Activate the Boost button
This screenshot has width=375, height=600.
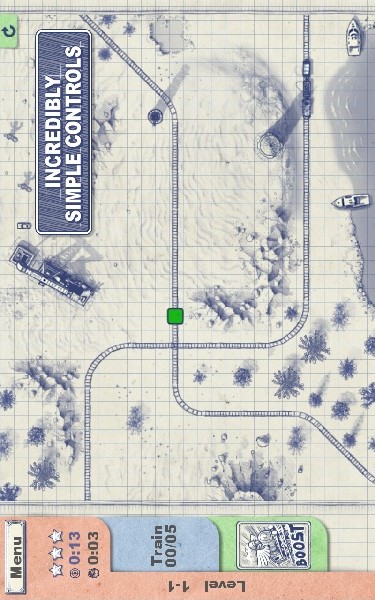pyautogui.click(x=274, y=545)
